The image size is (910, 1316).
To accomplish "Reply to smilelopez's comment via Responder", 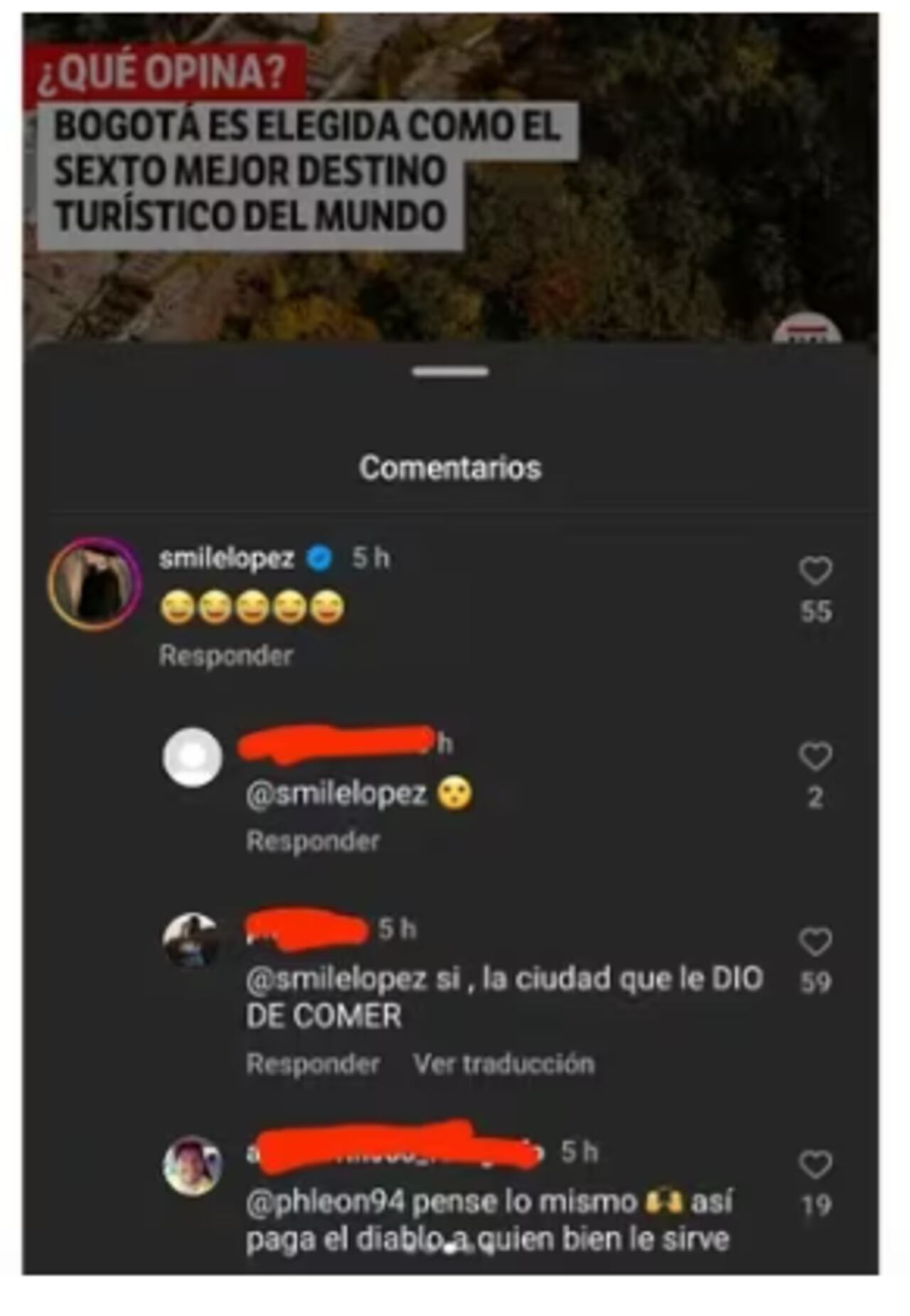I will pyautogui.click(x=226, y=655).
